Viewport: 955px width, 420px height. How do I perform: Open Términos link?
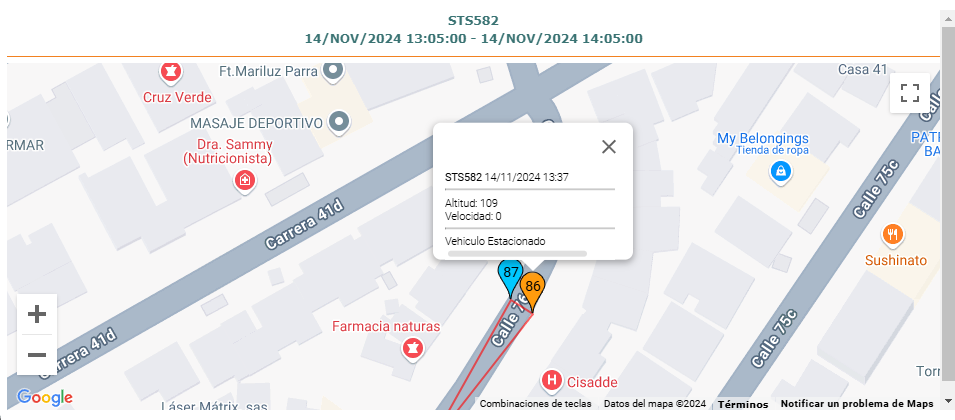pyautogui.click(x=742, y=404)
